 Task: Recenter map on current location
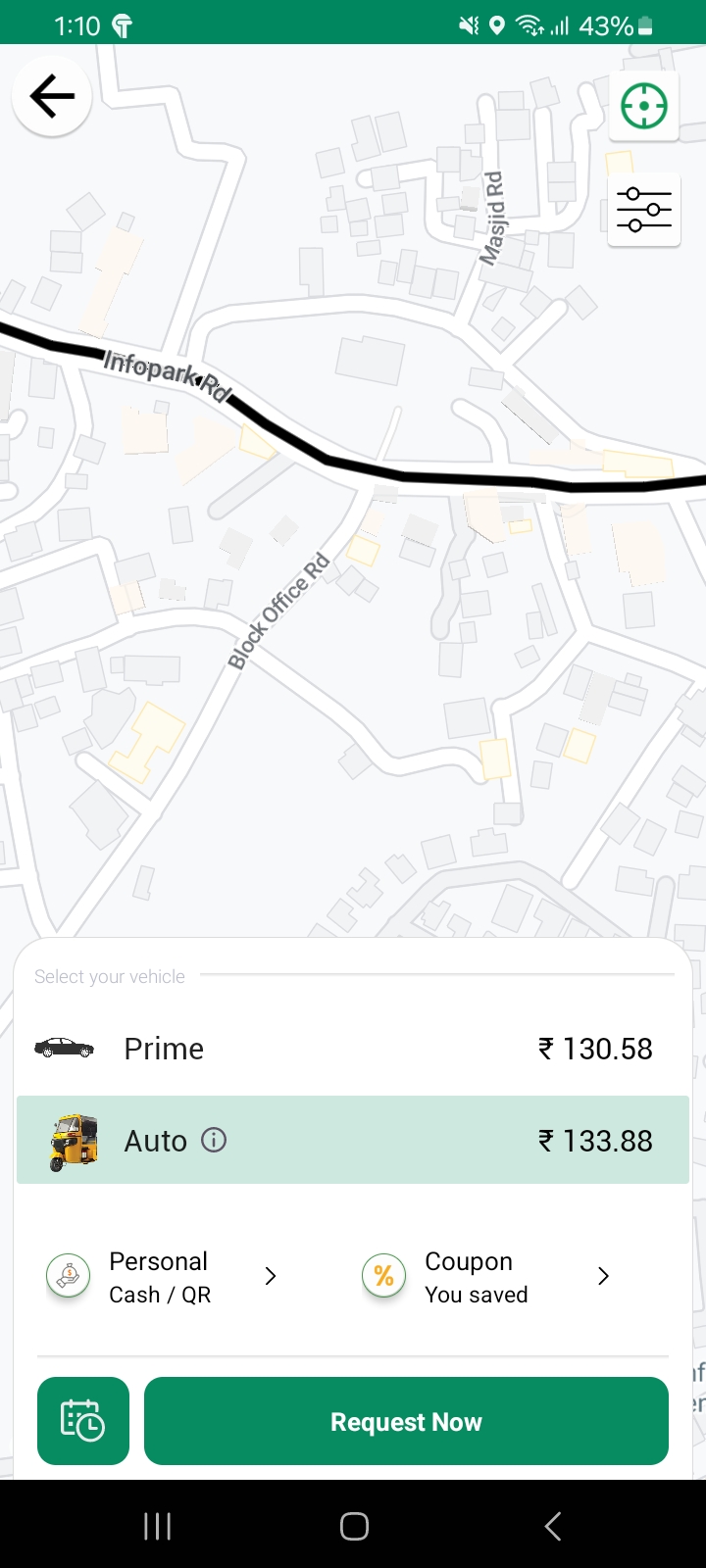coord(644,106)
